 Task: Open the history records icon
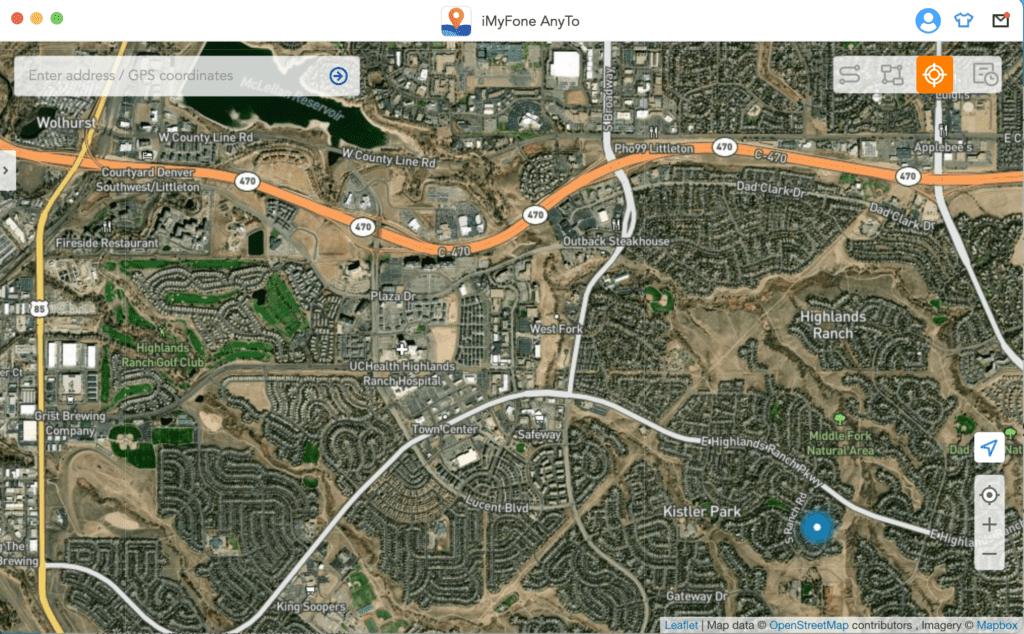(x=984, y=74)
